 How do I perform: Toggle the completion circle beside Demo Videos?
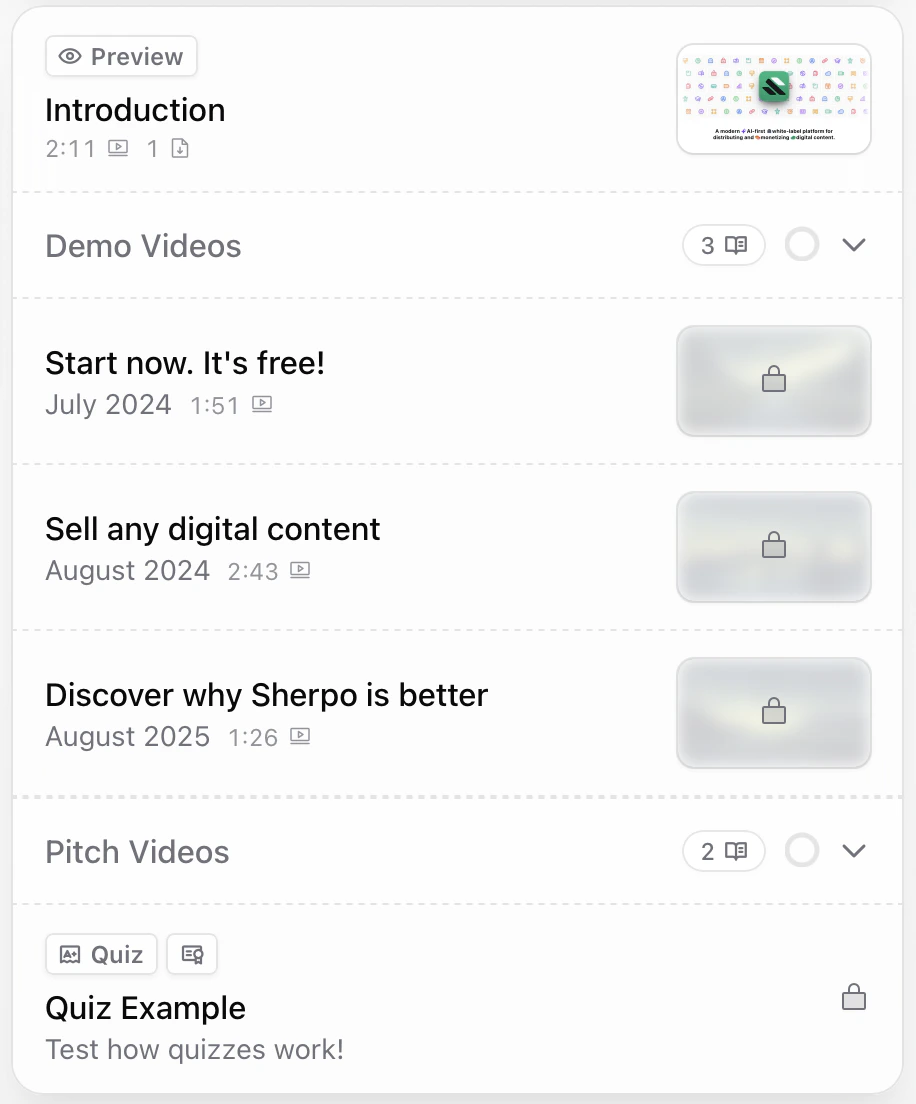point(801,245)
